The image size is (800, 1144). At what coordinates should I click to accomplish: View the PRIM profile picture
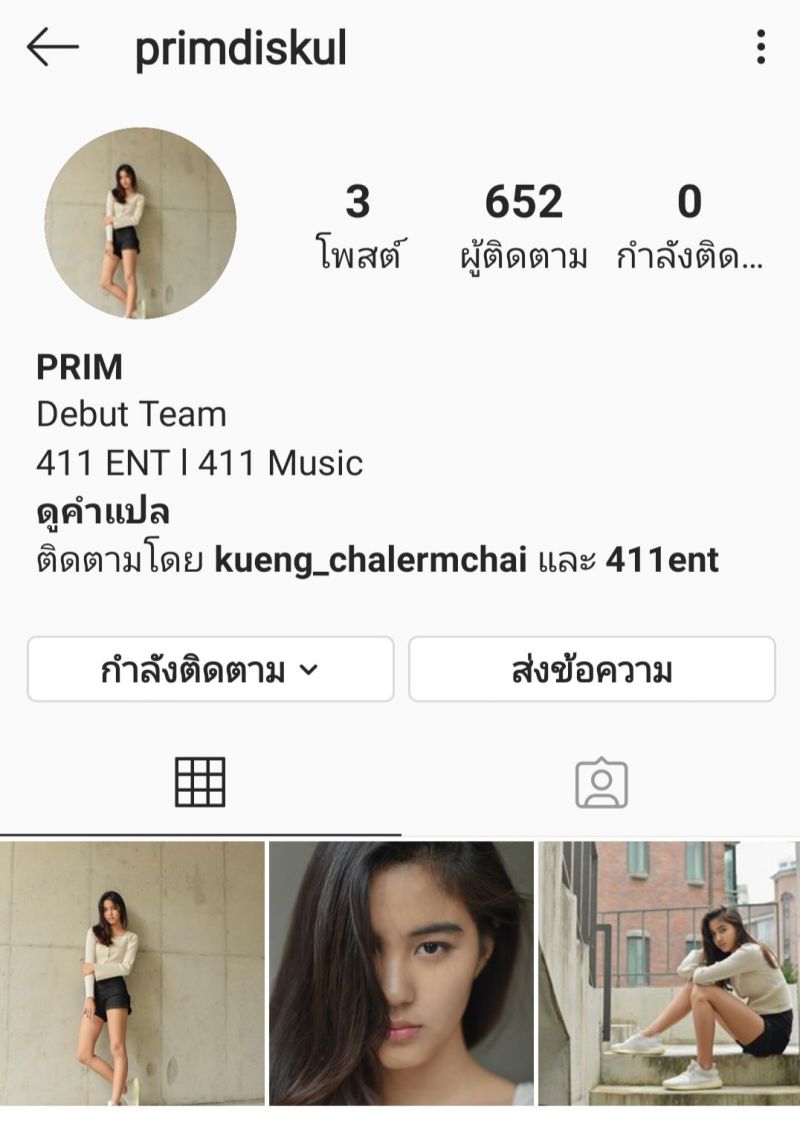click(x=140, y=223)
